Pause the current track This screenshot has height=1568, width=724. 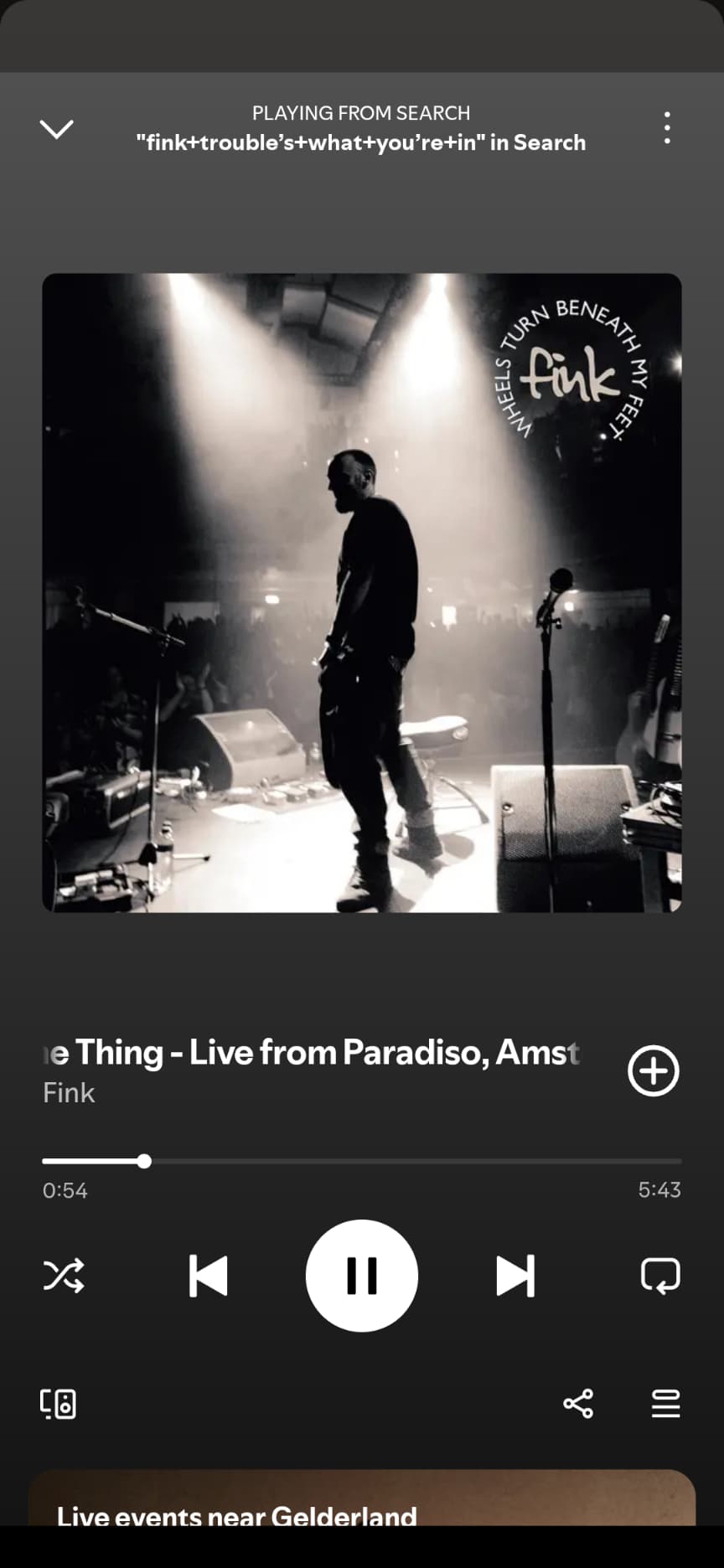pos(362,1276)
